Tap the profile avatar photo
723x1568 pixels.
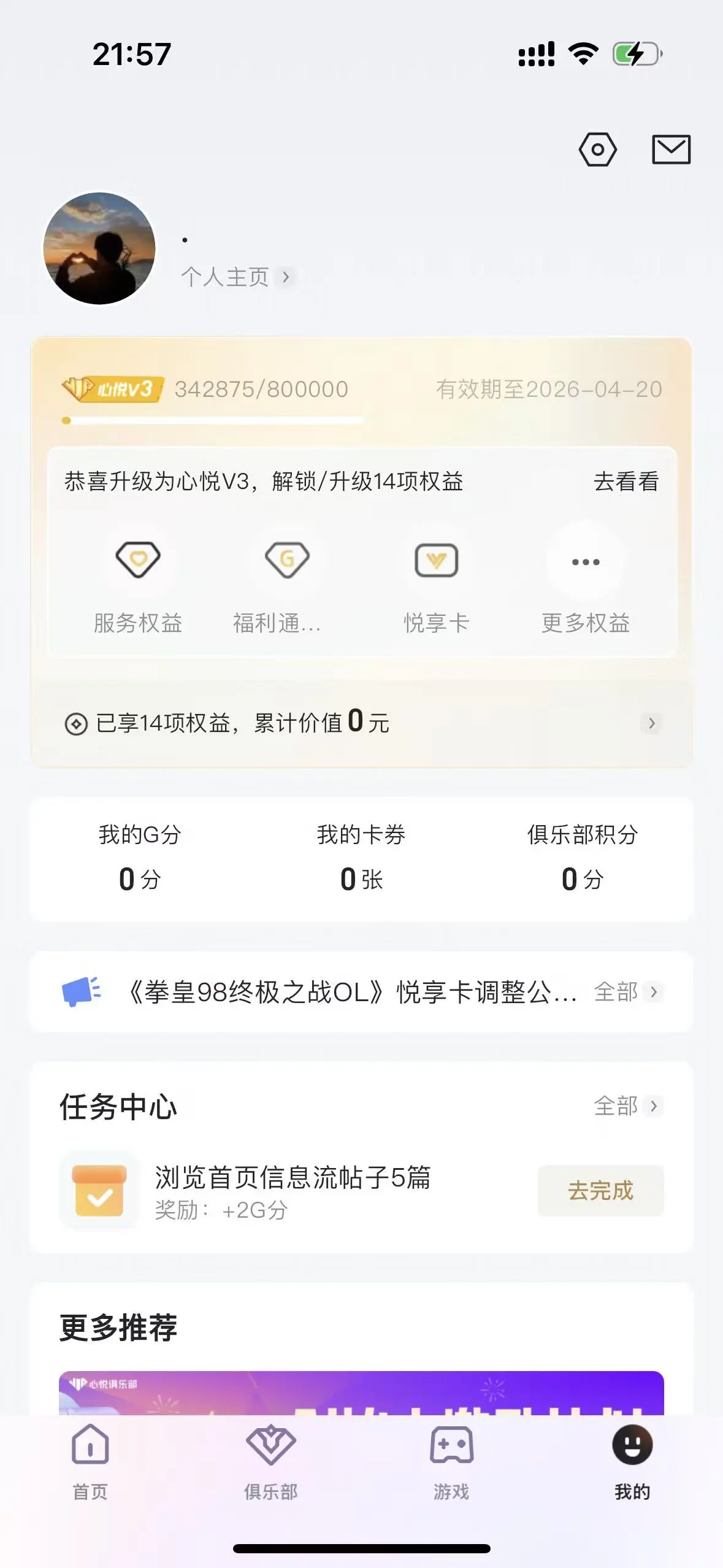[x=99, y=248]
